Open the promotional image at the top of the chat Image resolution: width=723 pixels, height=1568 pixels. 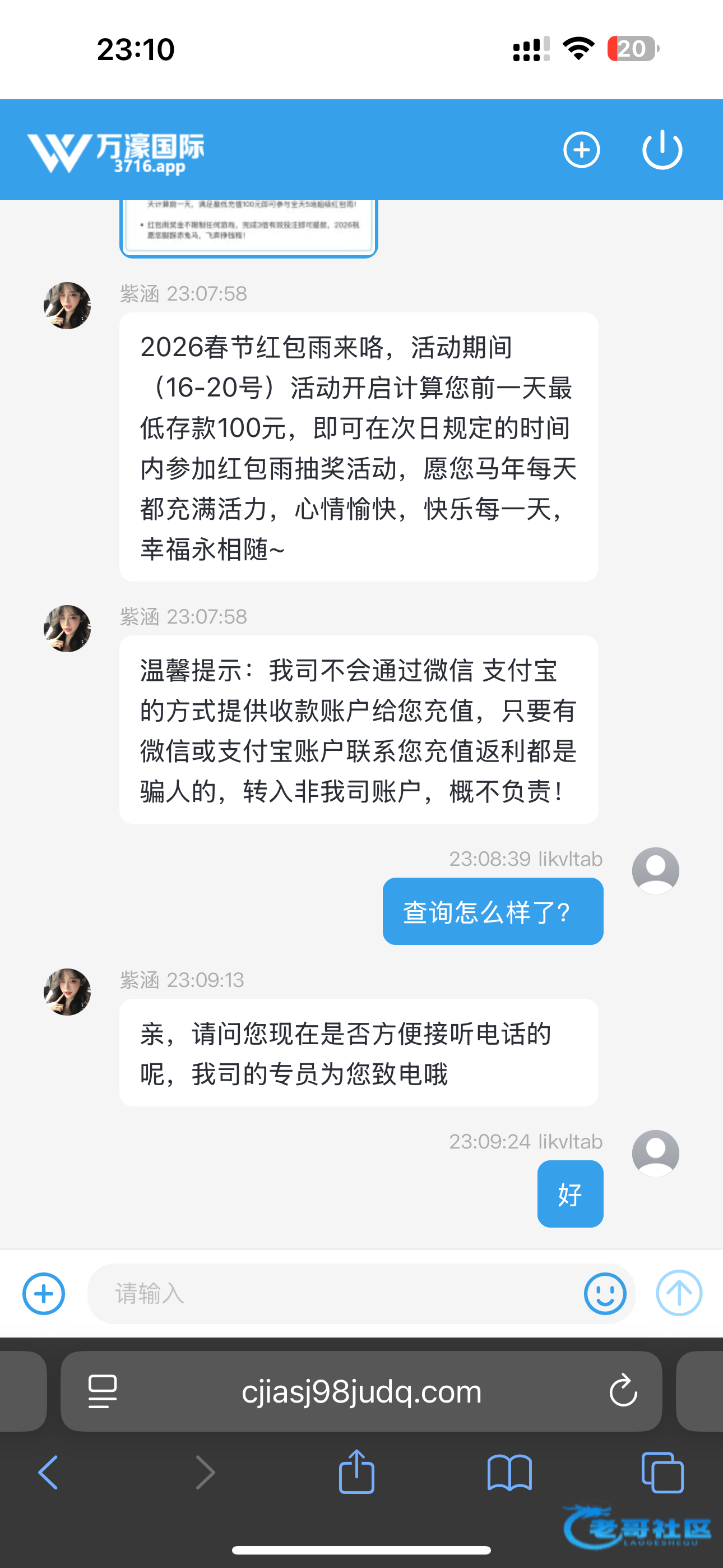coord(248,227)
